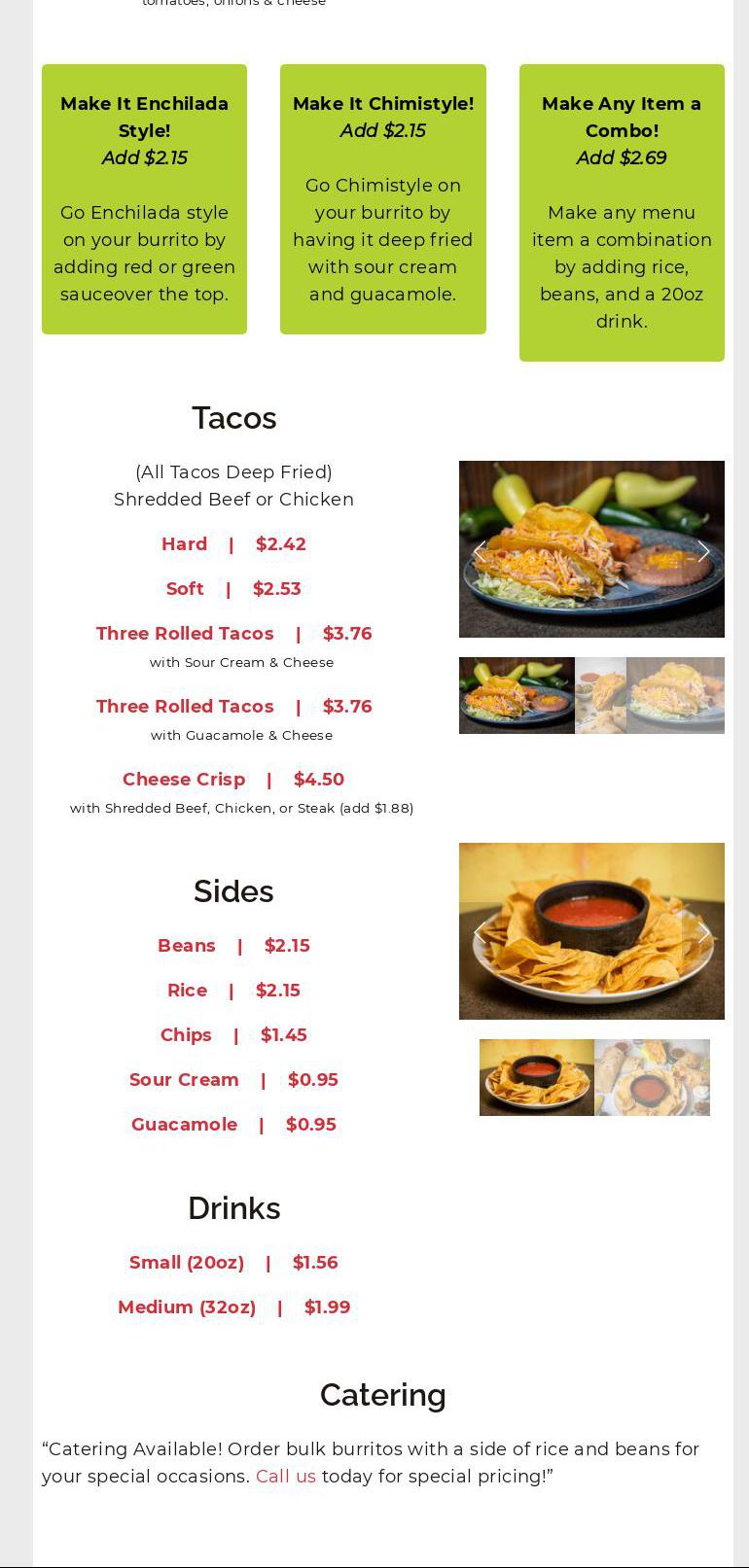Image resolution: width=749 pixels, height=1568 pixels.
Task: Show next photo in the Tacos carousel
Action: [703, 551]
